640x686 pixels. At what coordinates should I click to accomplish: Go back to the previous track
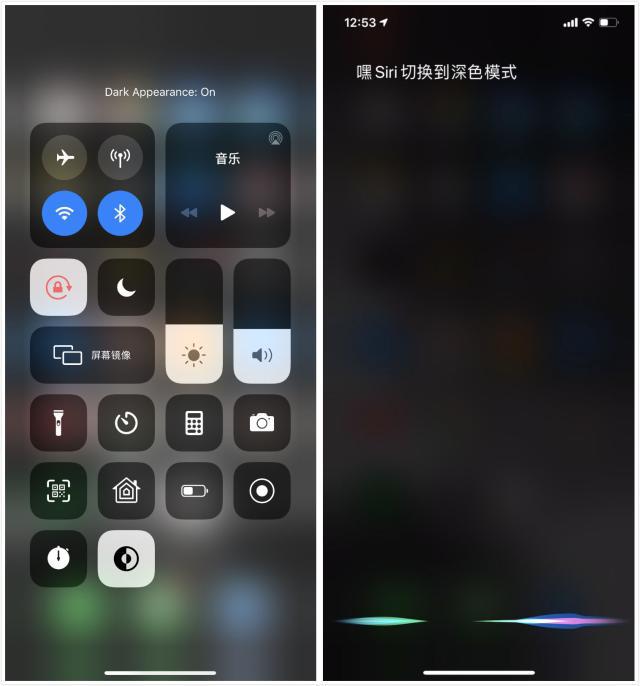click(189, 212)
